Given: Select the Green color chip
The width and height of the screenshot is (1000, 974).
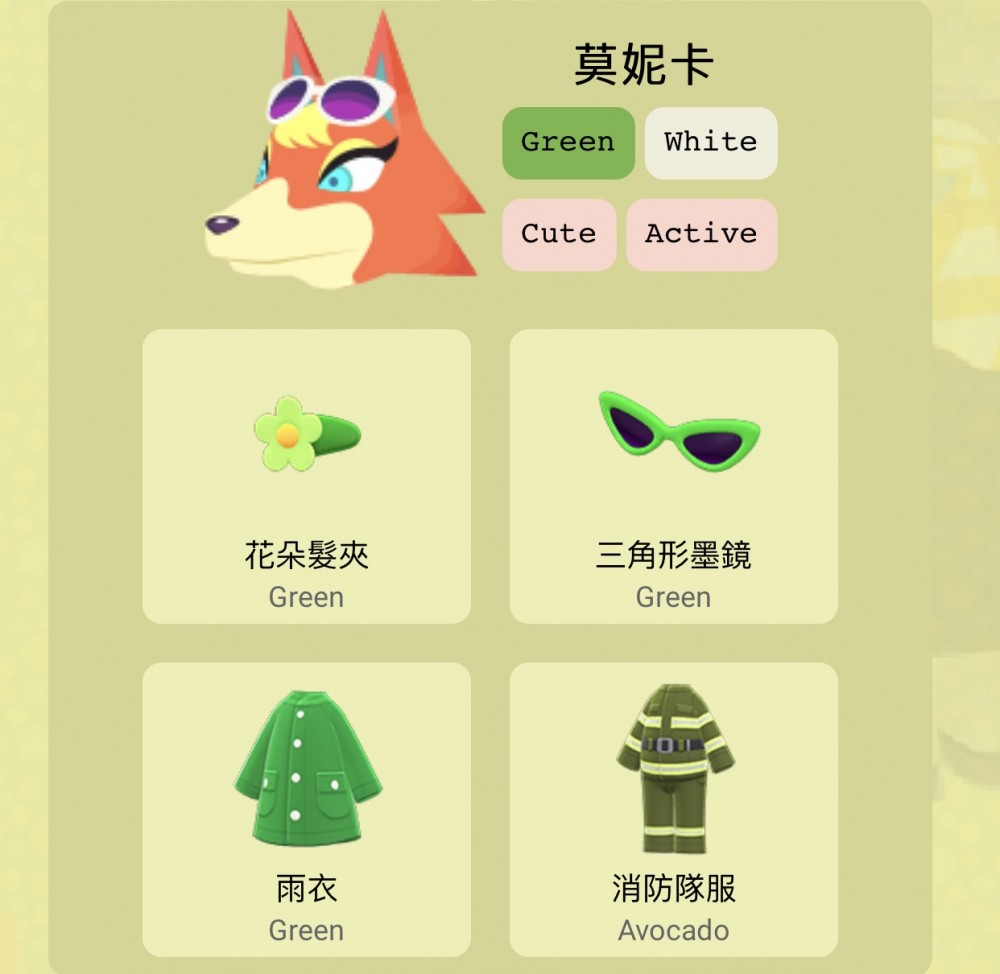Looking at the screenshot, I should [x=568, y=143].
